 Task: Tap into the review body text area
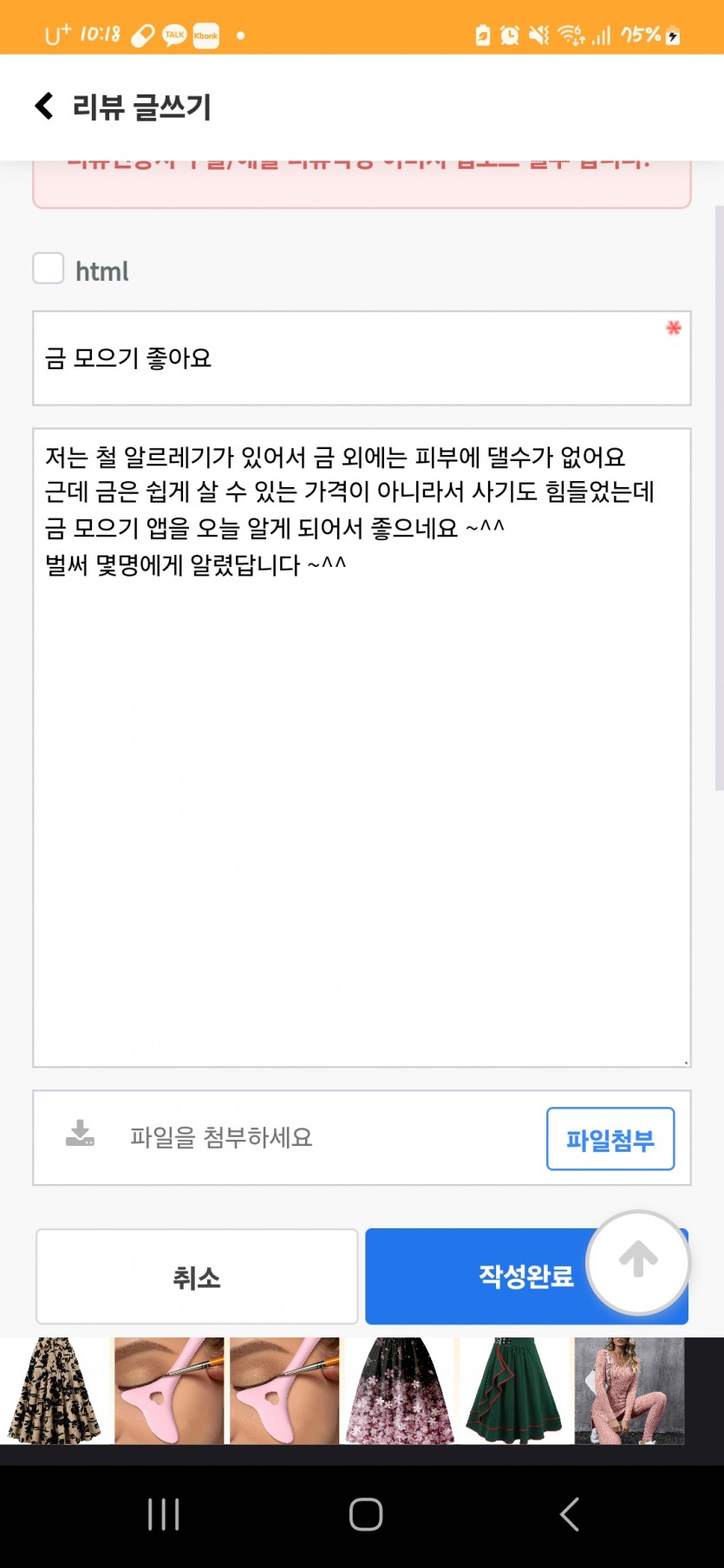click(362, 747)
